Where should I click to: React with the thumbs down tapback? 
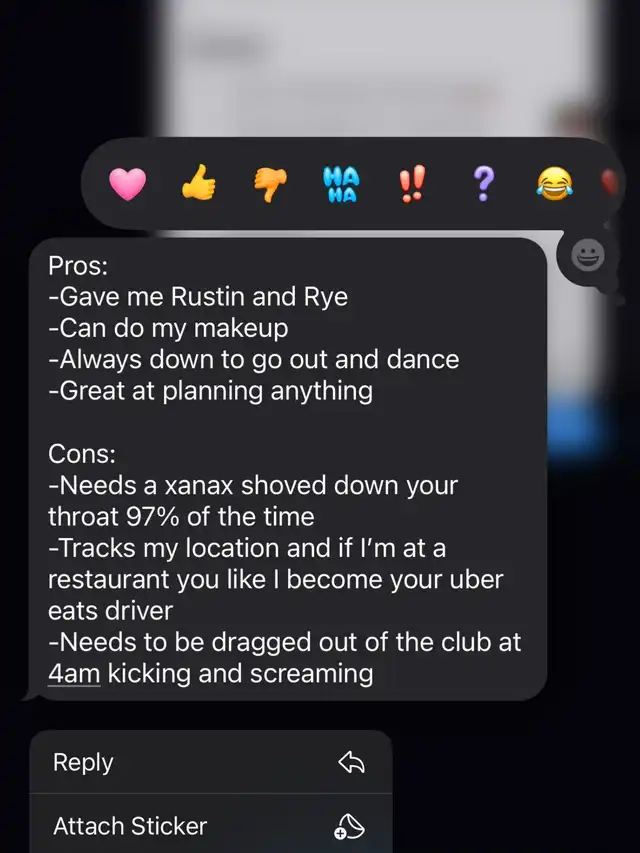[x=269, y=183]
